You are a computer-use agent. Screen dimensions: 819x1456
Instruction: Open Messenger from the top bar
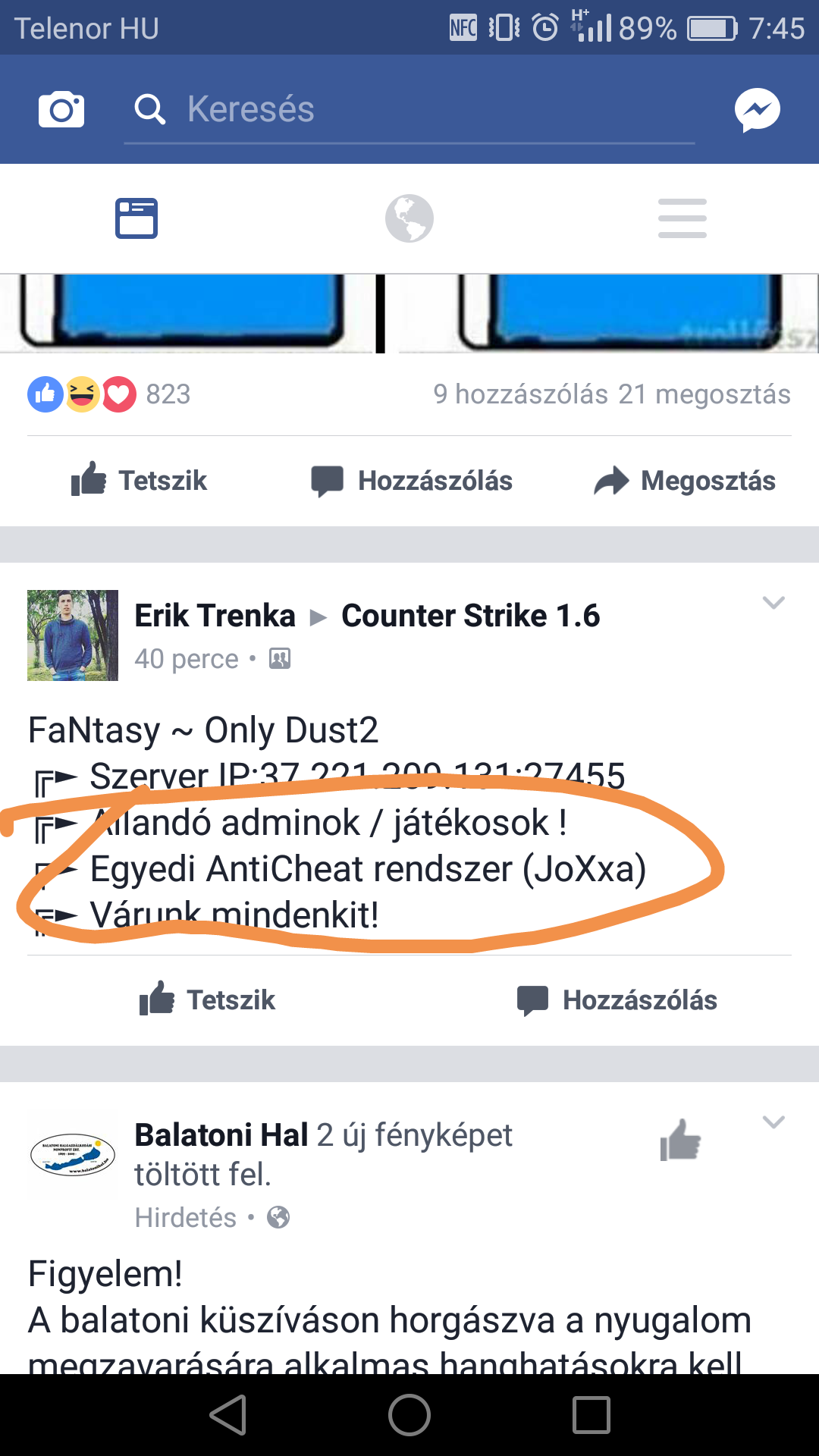point(757,110)
